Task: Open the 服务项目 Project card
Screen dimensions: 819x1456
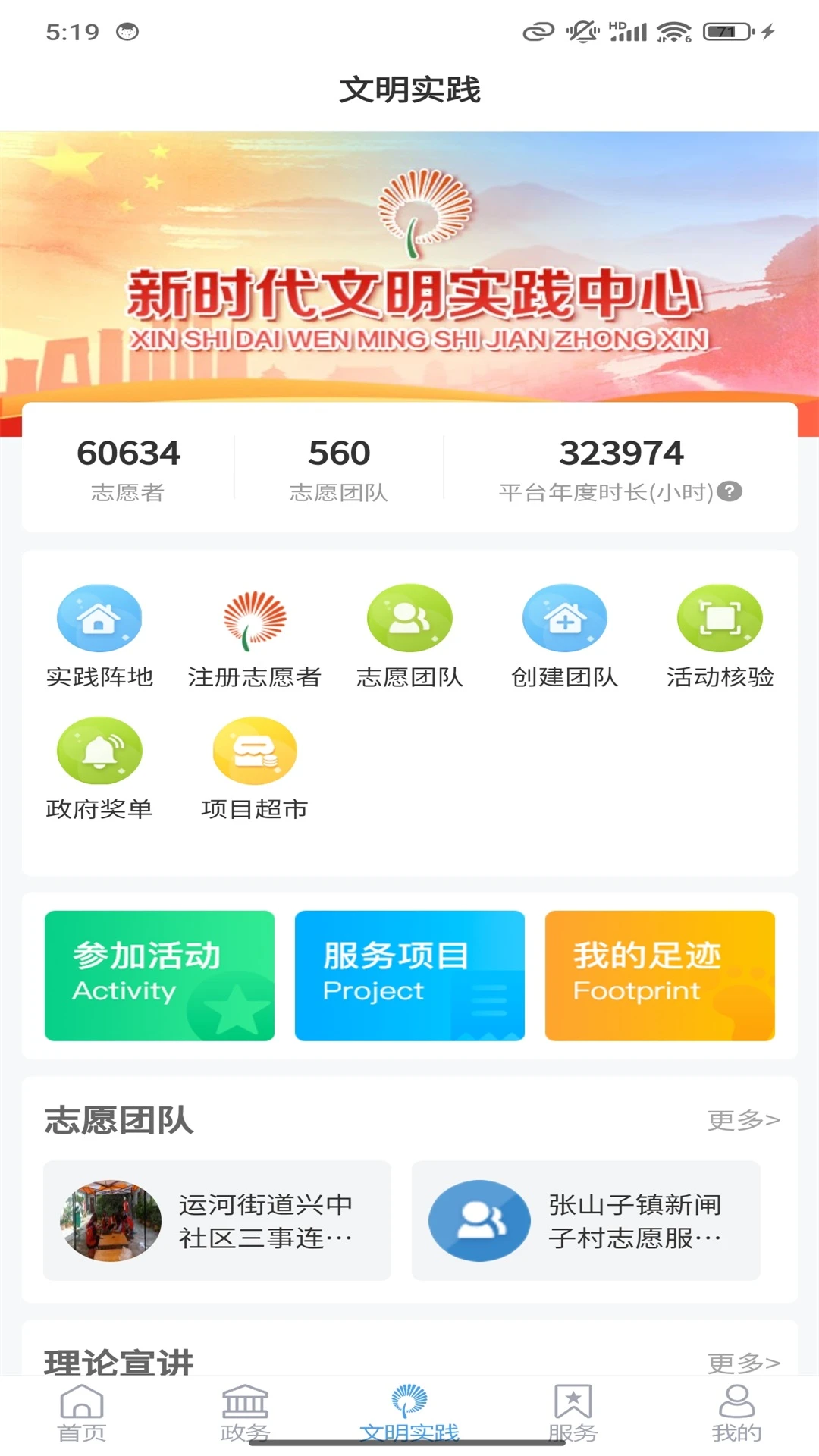Action: coord(409,975)
